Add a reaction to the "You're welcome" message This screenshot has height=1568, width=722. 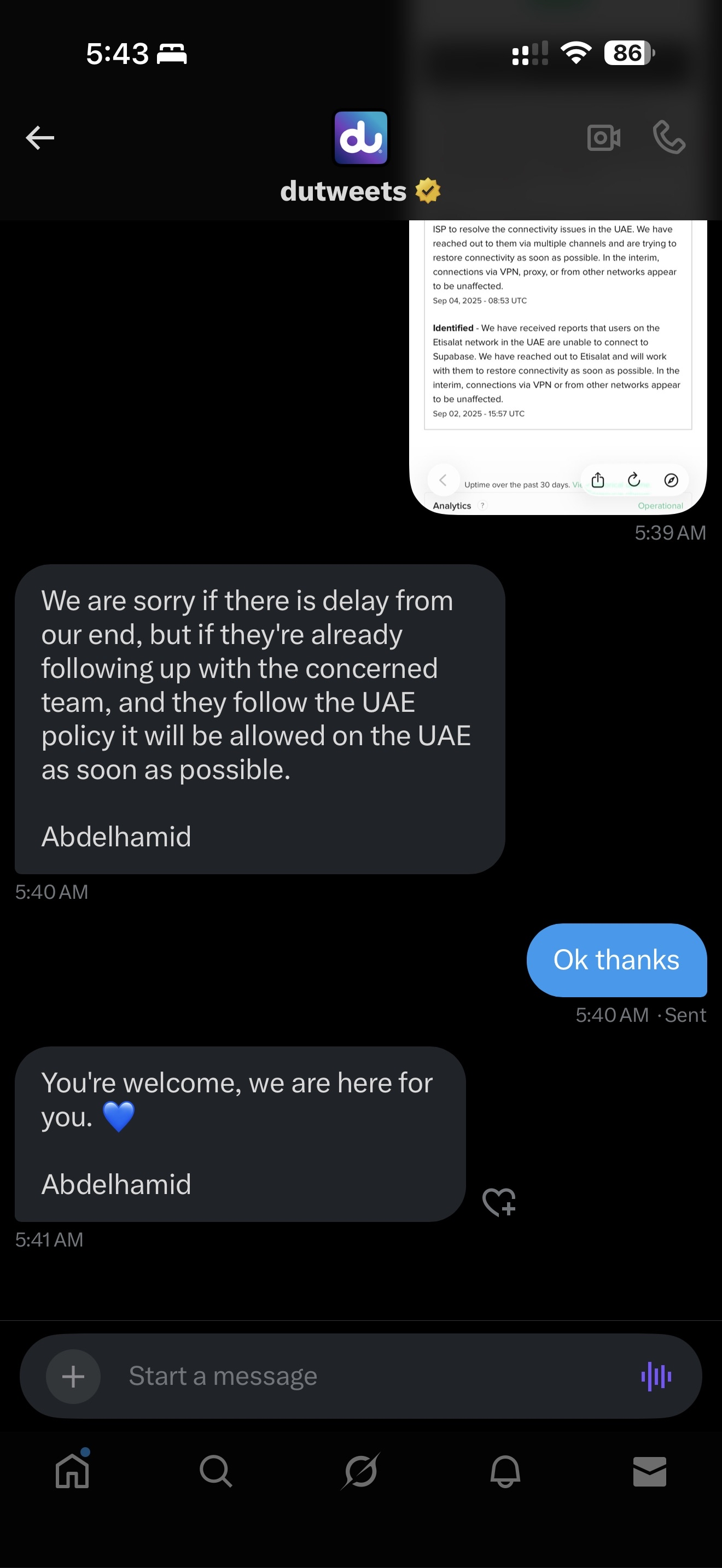(x=499, y=1202)
